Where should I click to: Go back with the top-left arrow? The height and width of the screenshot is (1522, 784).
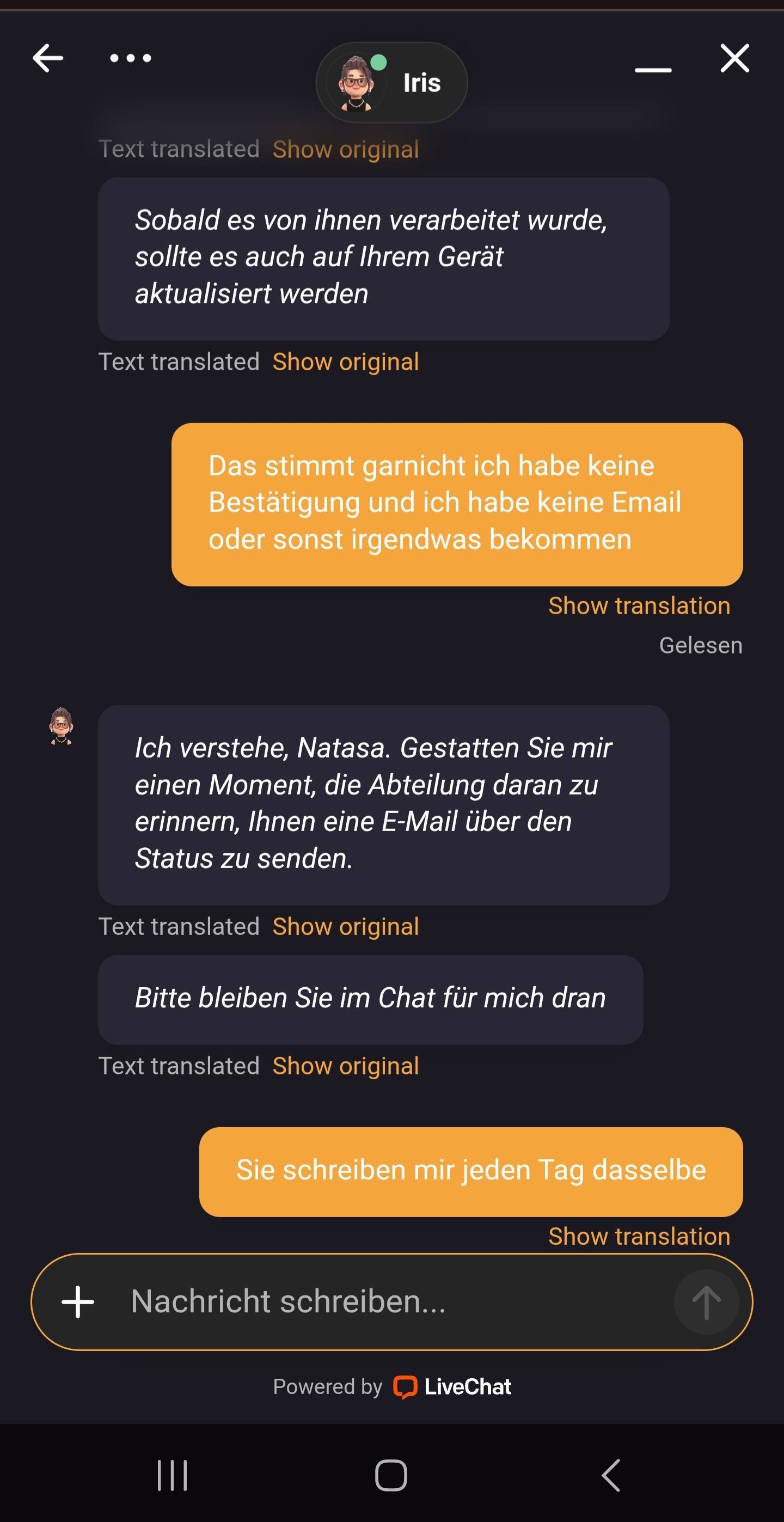point(48,58)
